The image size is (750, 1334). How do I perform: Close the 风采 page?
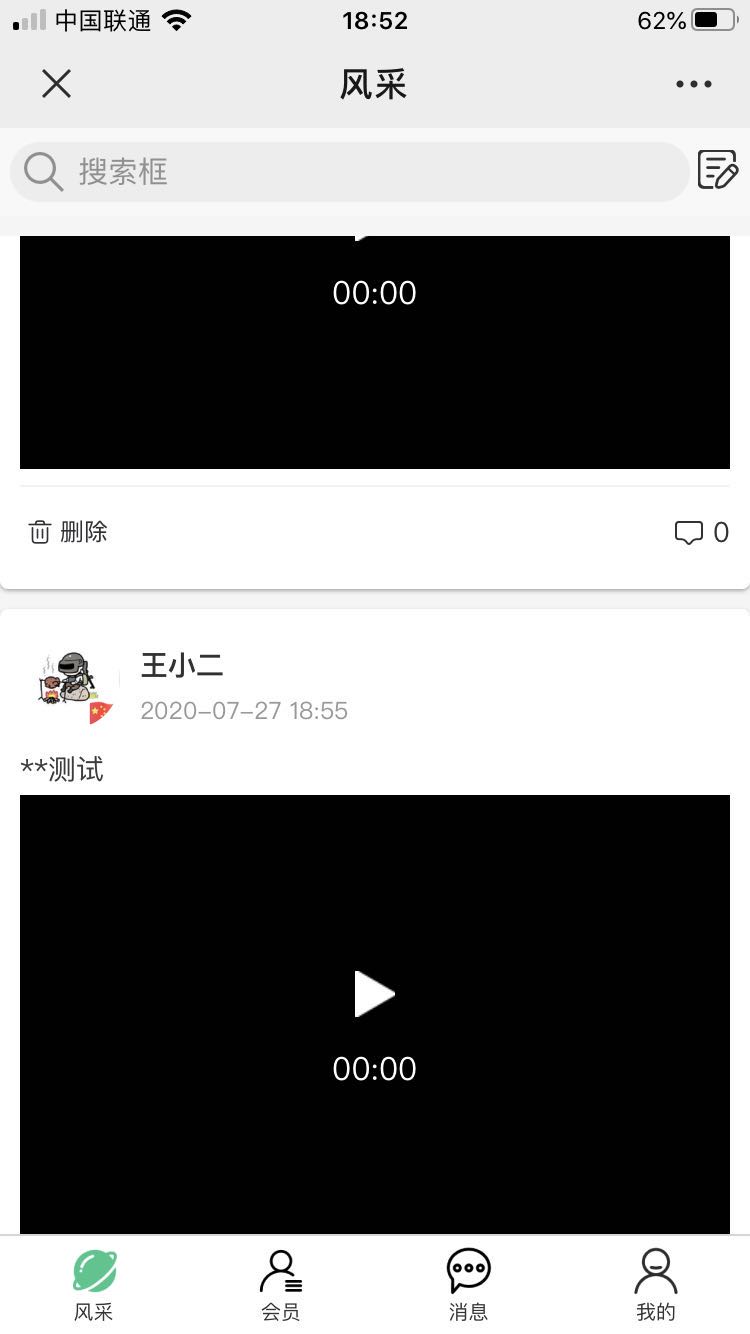(56, 84)
